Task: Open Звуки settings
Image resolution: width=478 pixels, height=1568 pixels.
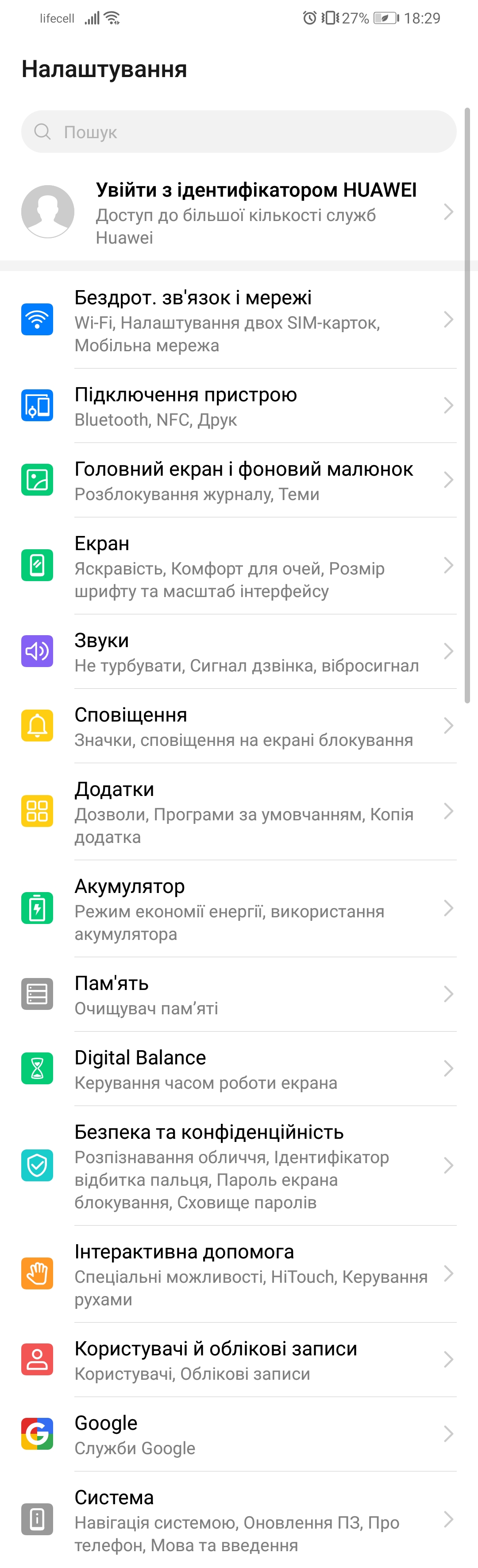Action: click(239, 652)
